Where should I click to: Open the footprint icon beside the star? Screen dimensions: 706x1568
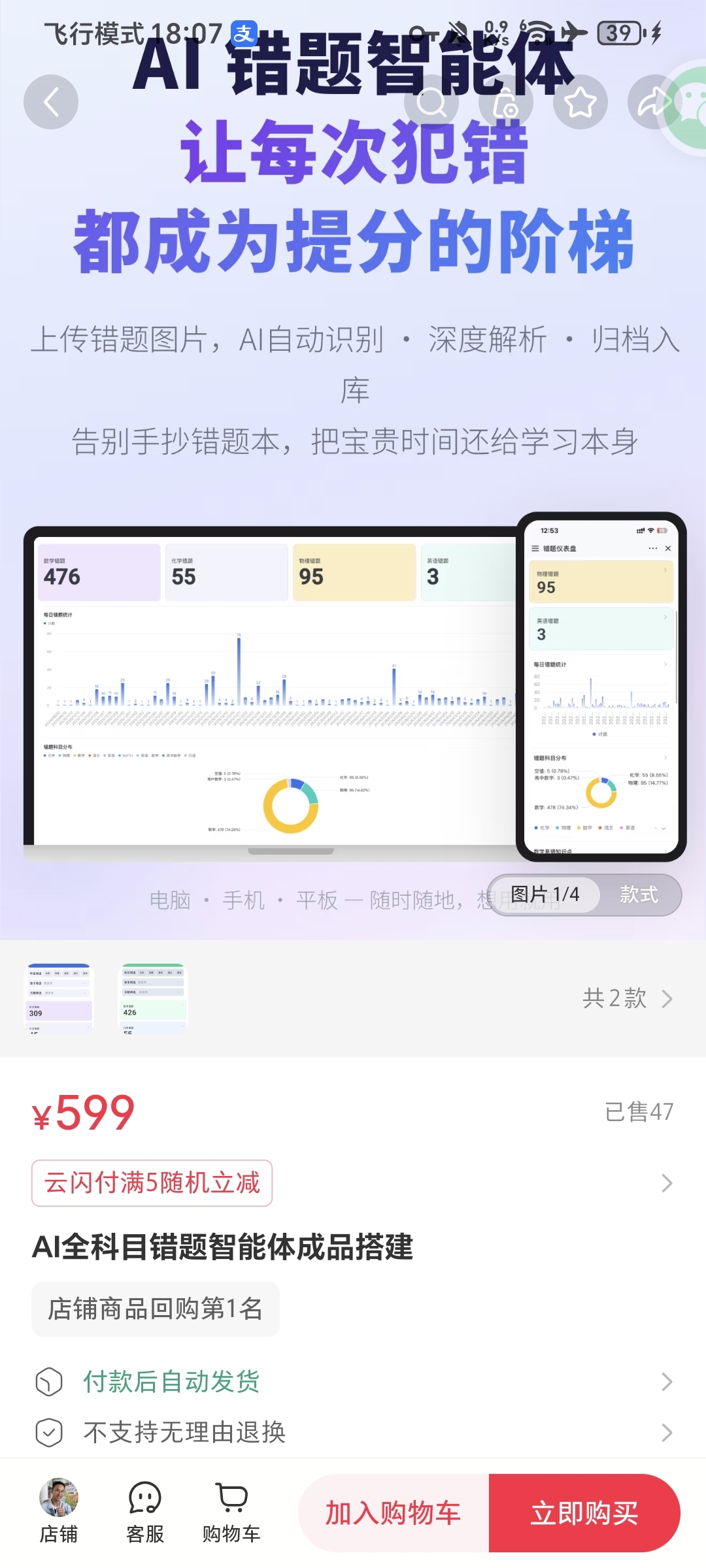506,102
